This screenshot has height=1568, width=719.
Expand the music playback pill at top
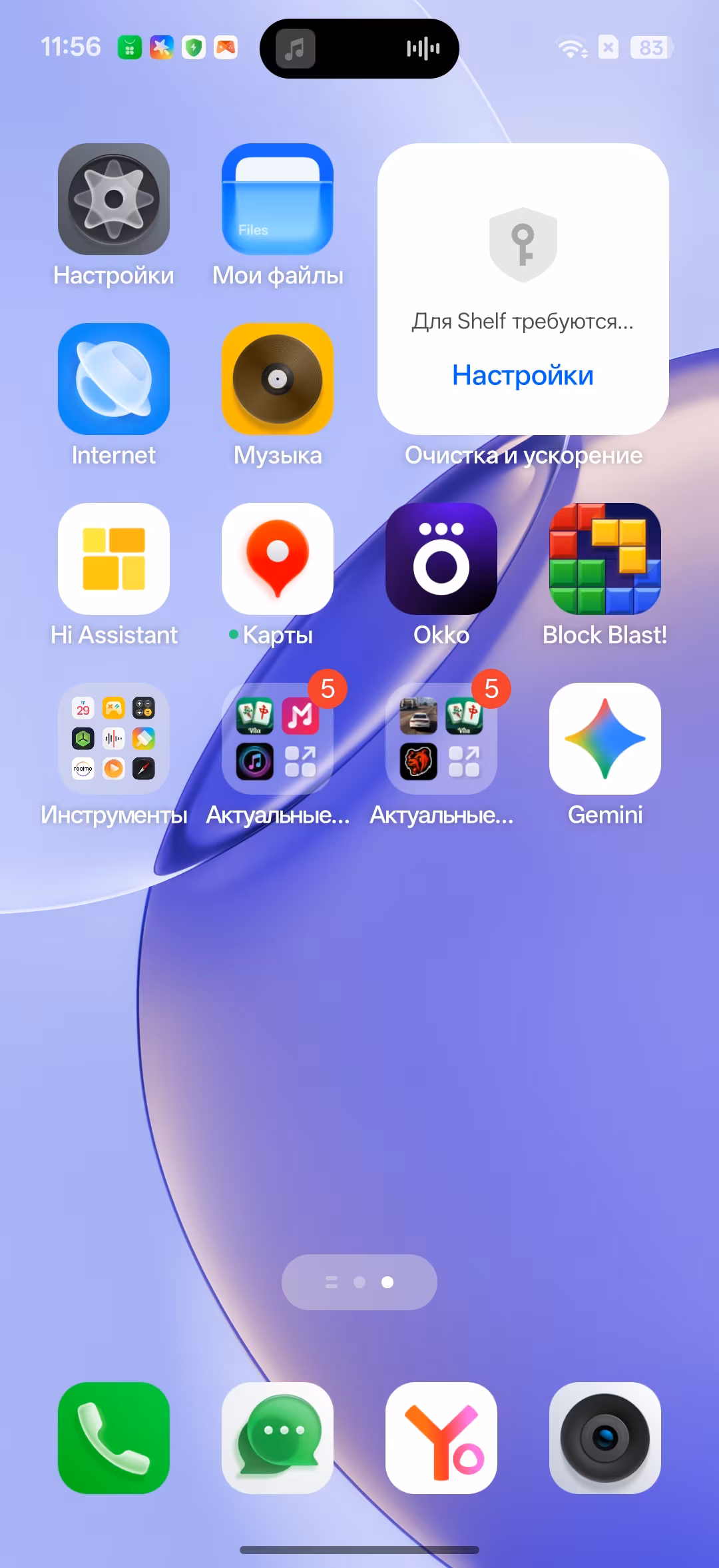(359, 49)
